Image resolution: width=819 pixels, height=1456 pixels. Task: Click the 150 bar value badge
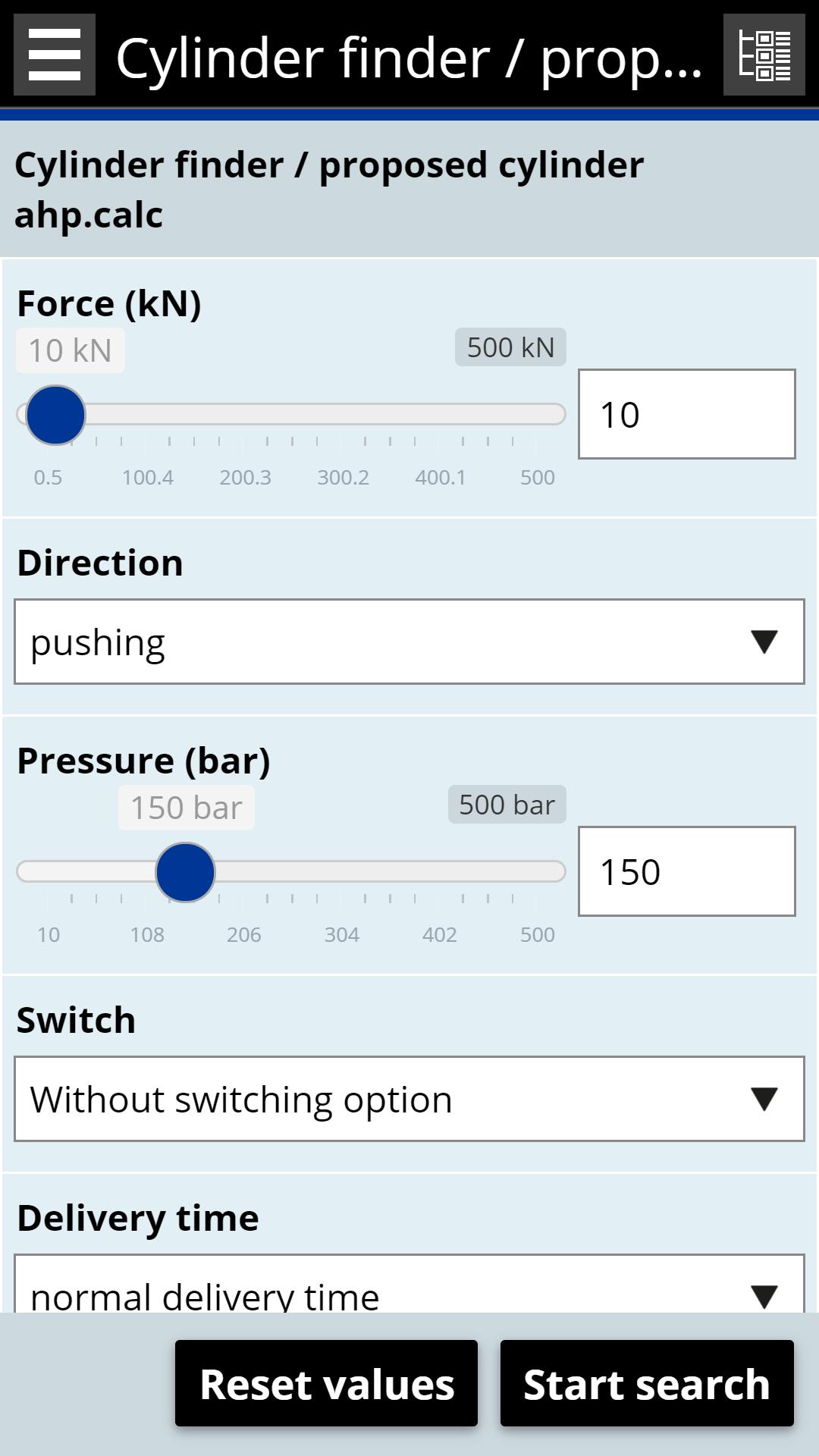click(185, 806)
